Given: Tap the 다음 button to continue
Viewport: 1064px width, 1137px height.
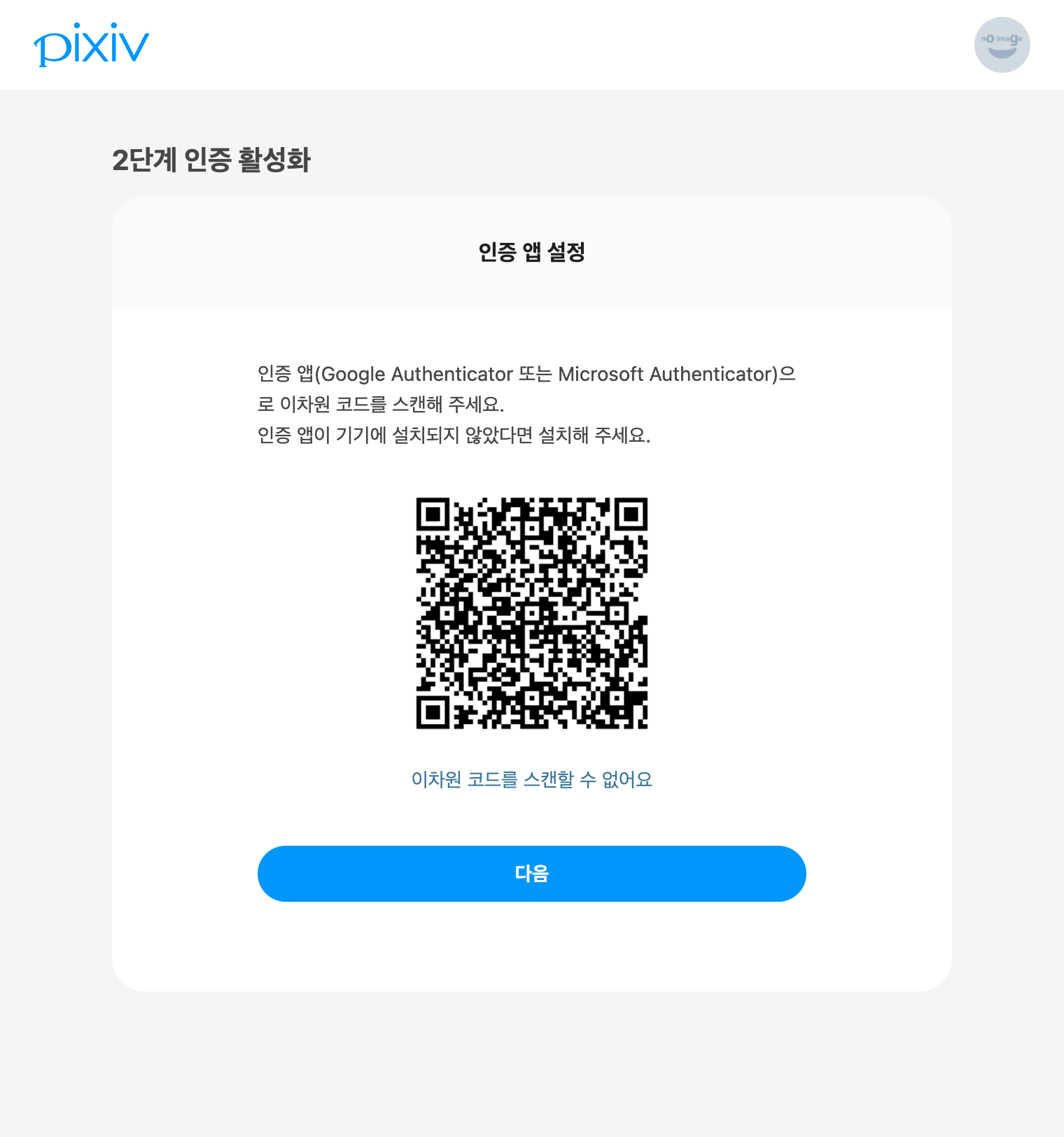Looking at the screenshot, I should click(x=531, y=873).
